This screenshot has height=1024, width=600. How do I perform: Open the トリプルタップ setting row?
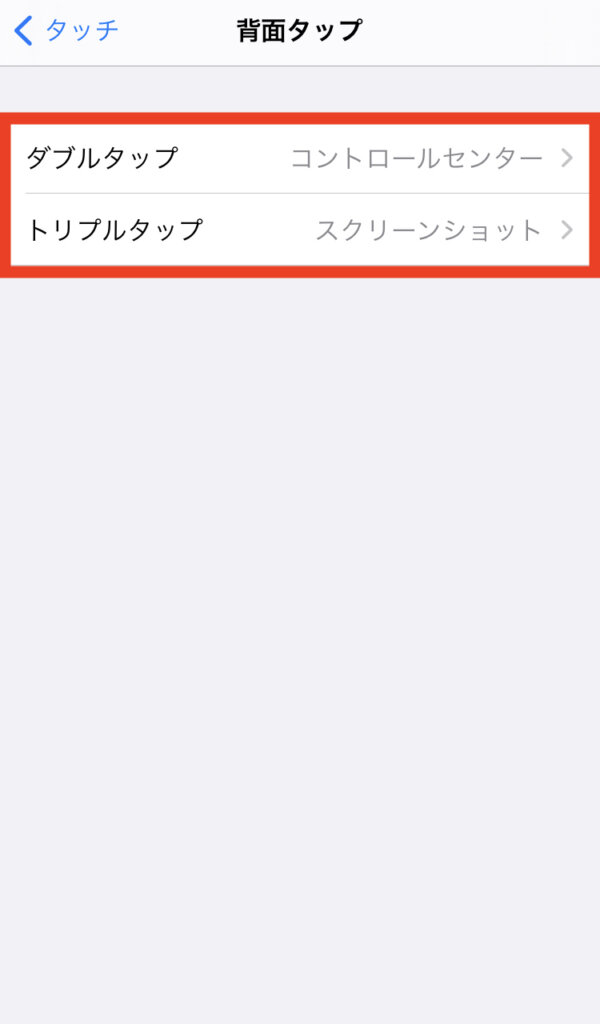(x=300, y=230)
